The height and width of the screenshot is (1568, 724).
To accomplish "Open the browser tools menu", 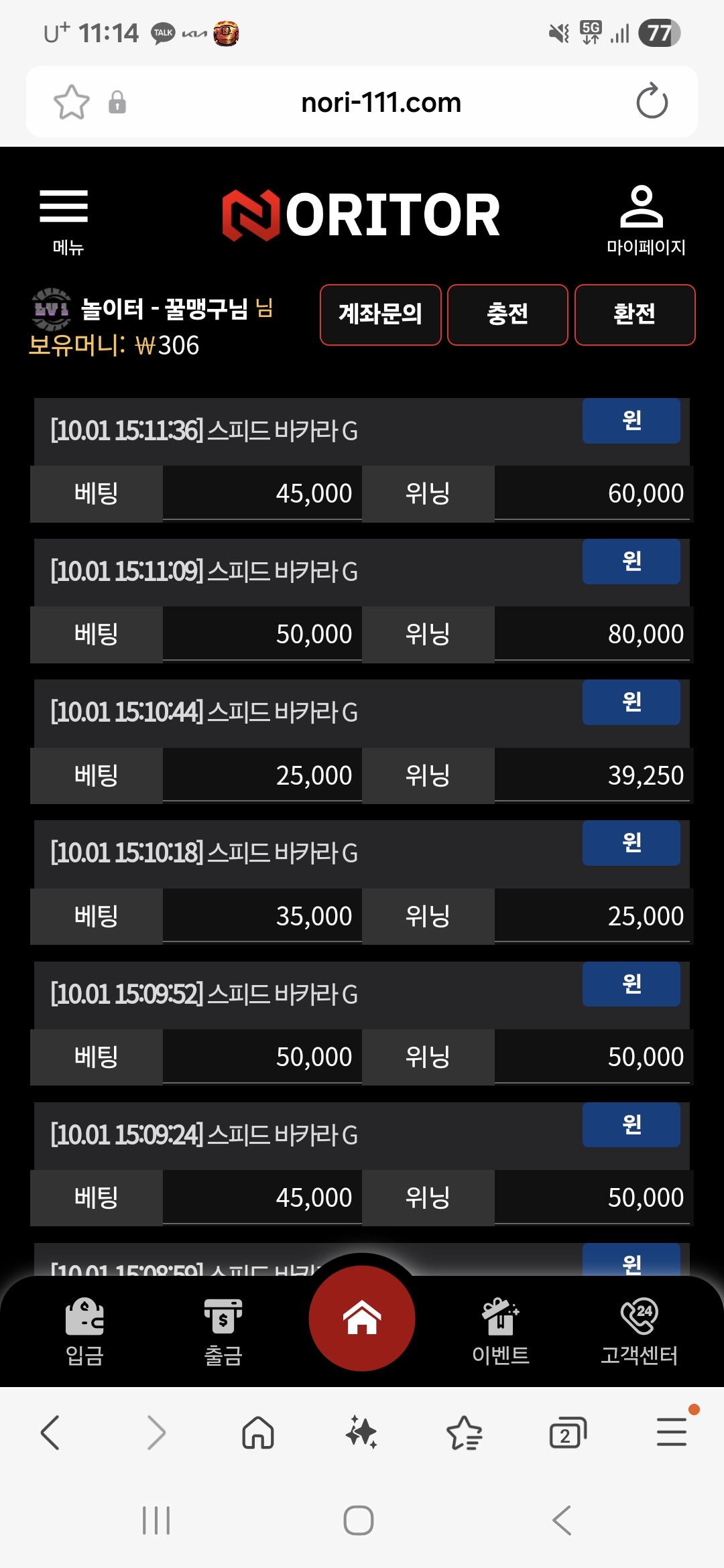I will pos(671,1433).
